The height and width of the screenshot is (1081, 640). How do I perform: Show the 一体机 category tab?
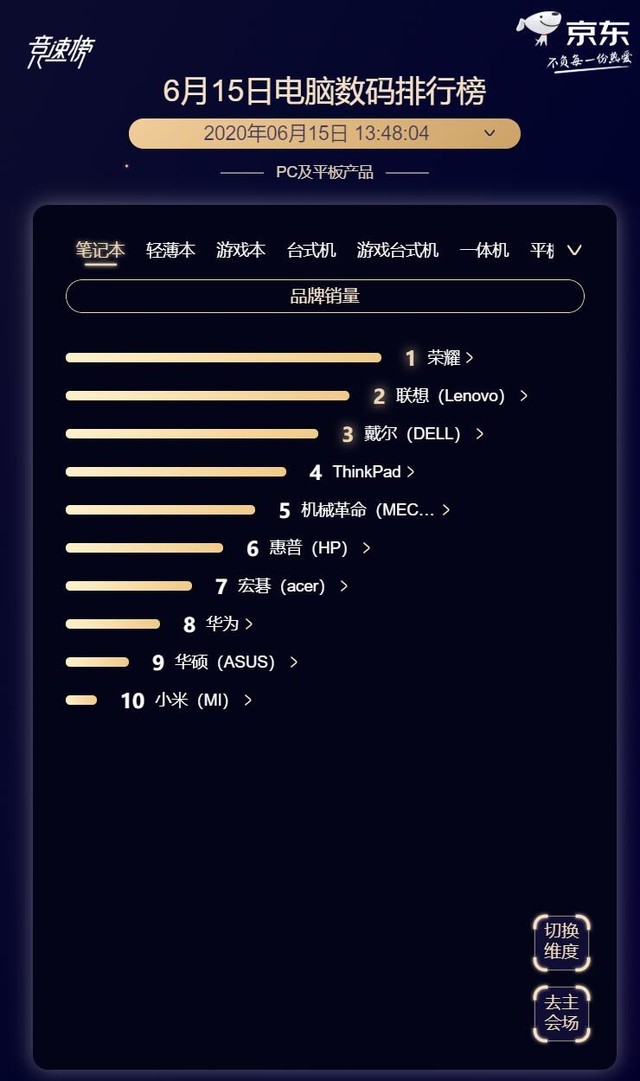pyautogui.click(x=484, y=250)
